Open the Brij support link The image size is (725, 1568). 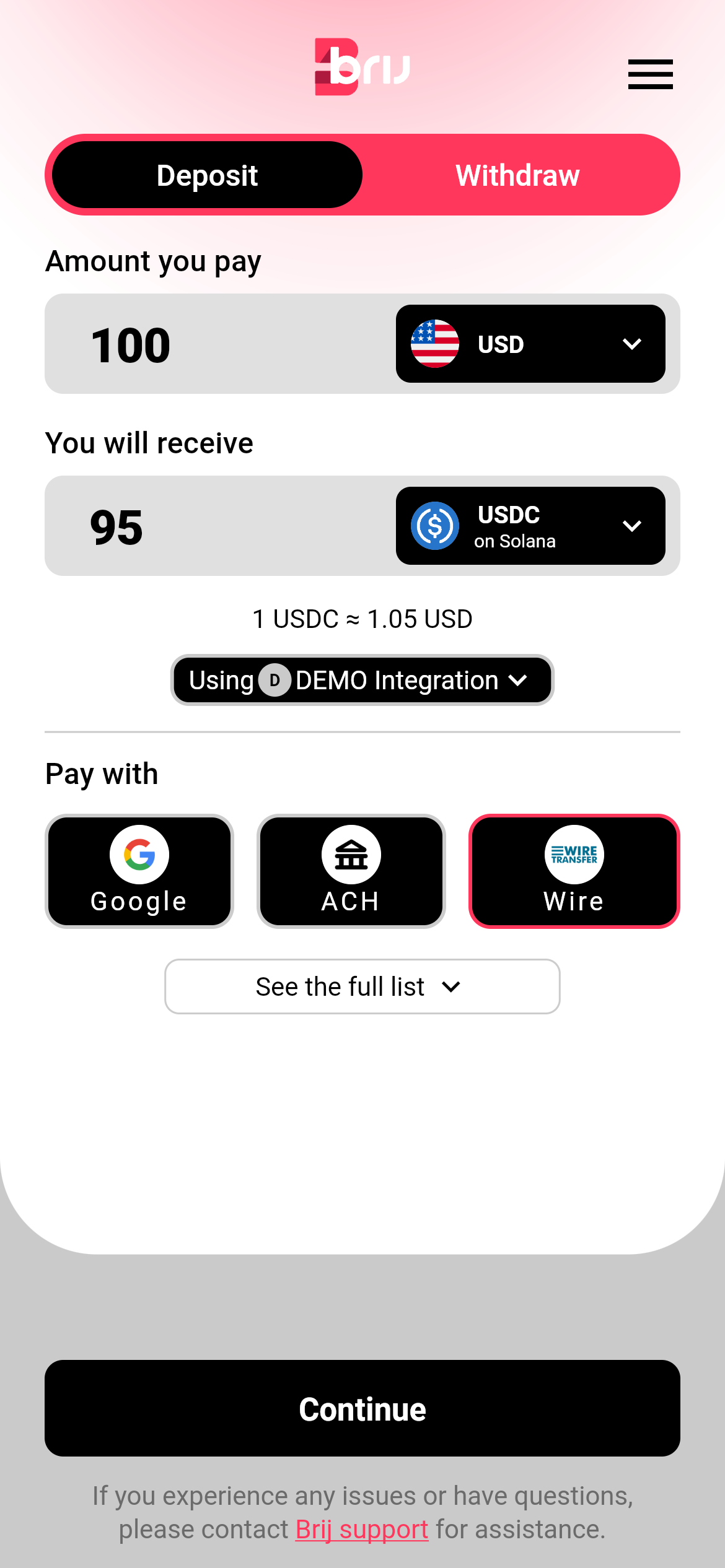coord(361,1530)
